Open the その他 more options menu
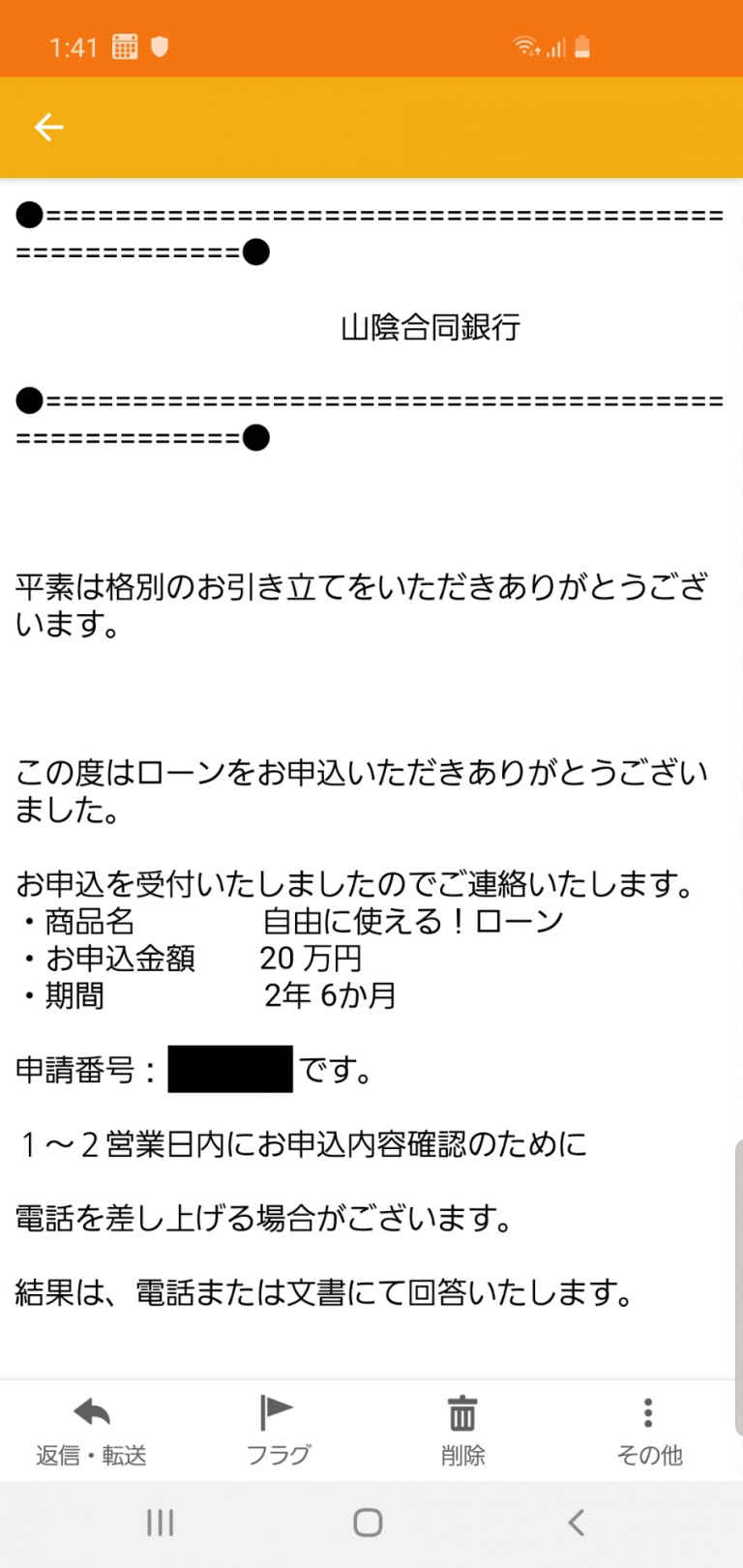 648,1431
